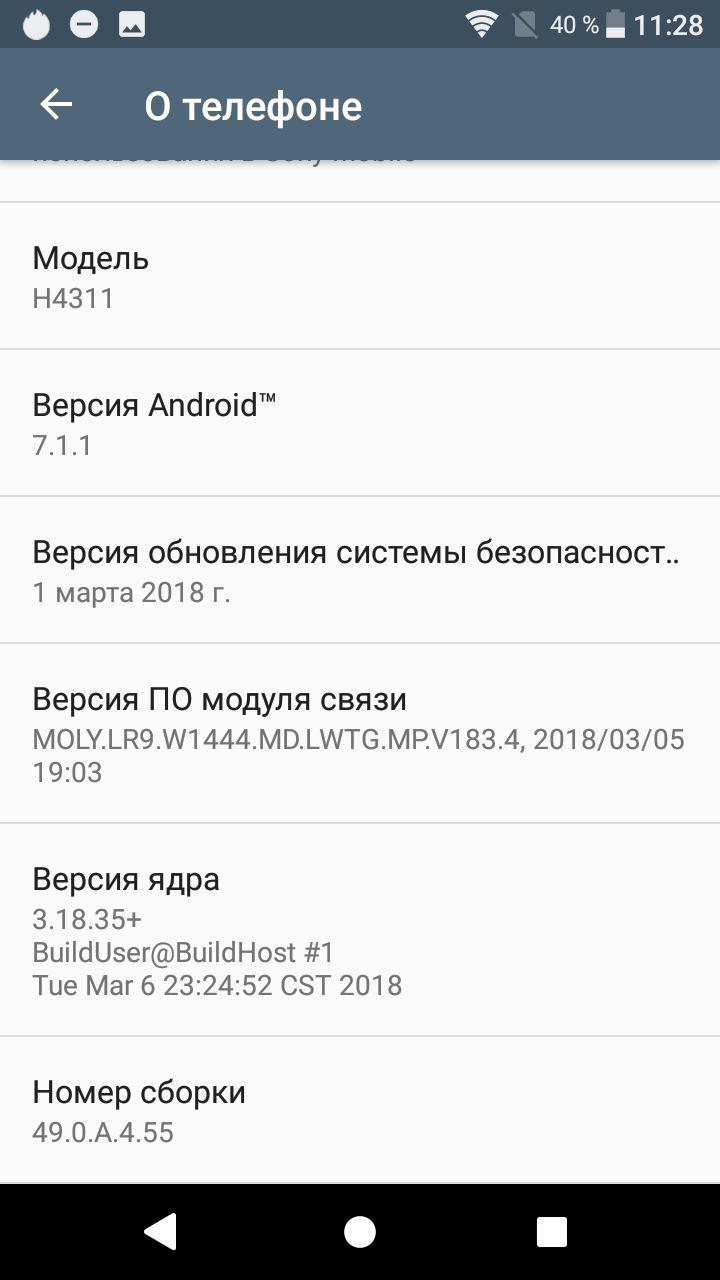Tap the Версия ядра row
The width and height of the screenshot is (720, 1280).
[360, 931]
